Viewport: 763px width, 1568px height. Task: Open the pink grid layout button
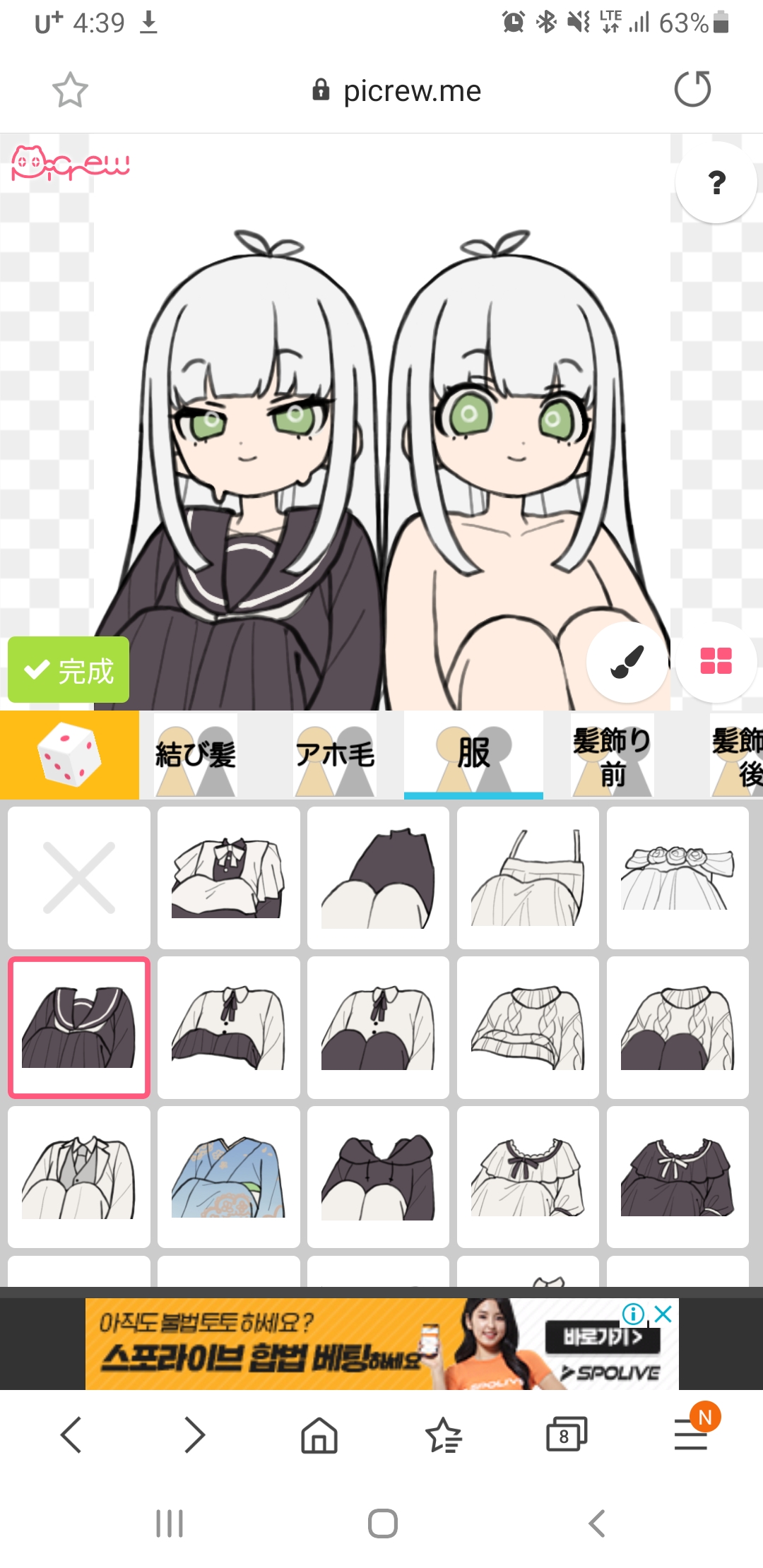716,662
